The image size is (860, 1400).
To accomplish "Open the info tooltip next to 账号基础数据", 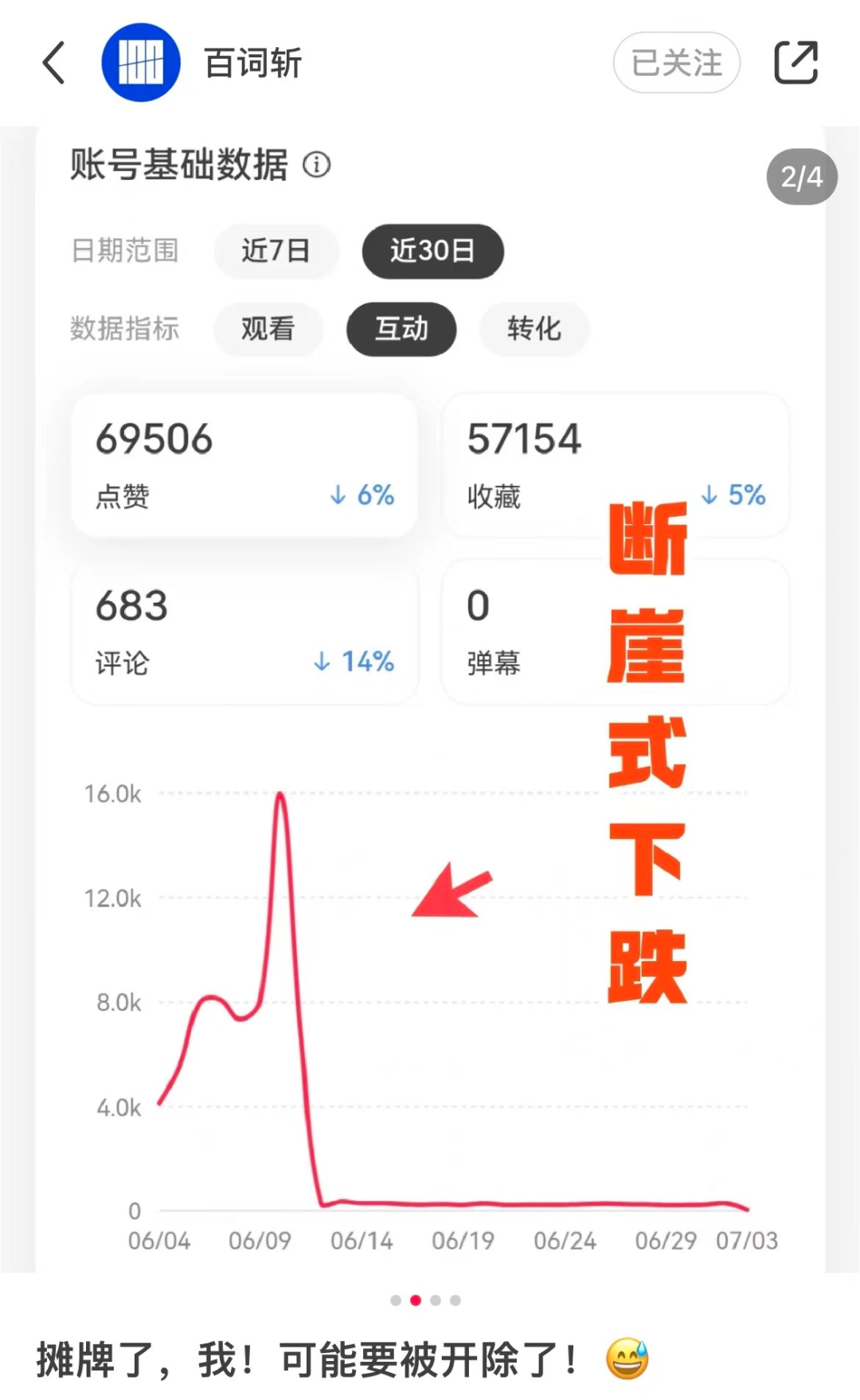I will coord(317,166).
